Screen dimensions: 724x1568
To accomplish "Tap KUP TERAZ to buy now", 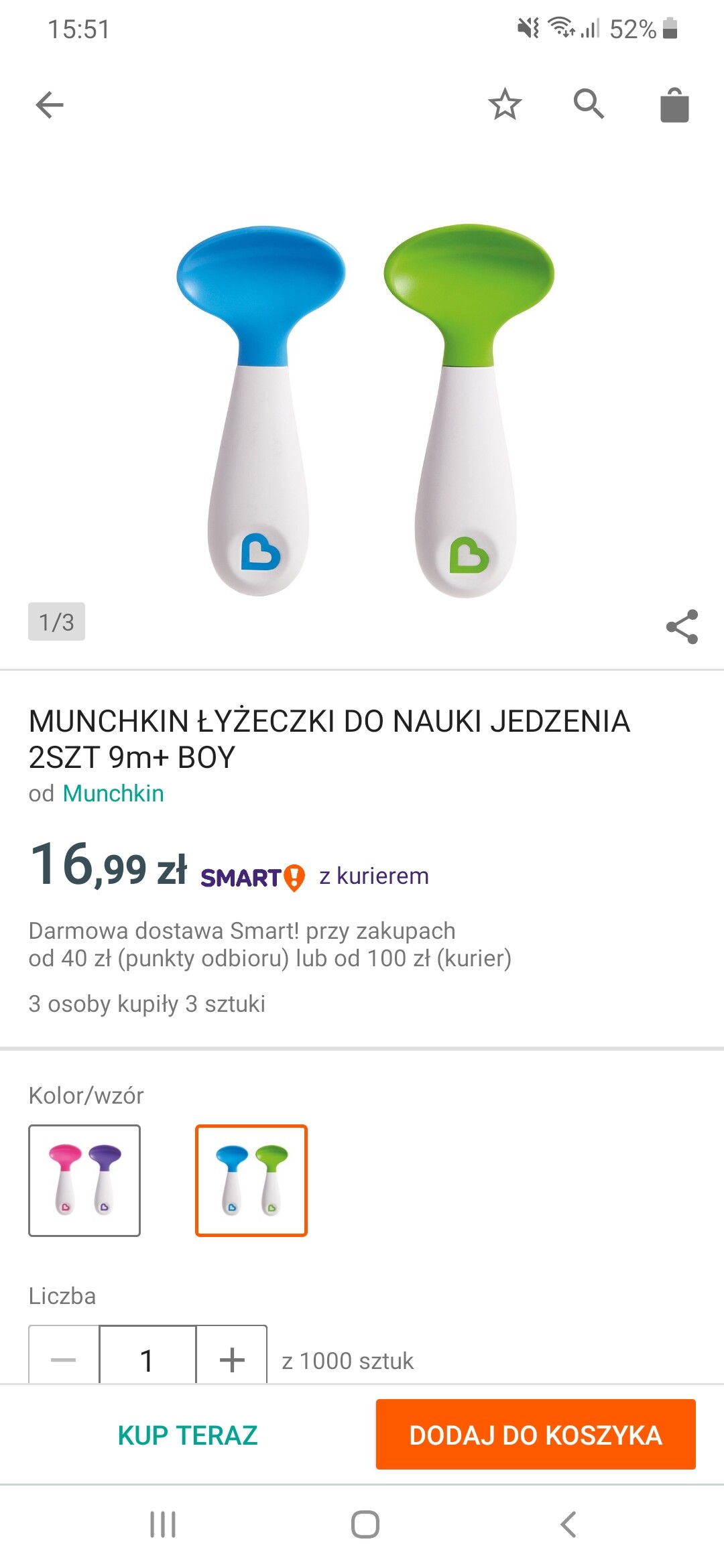I will [188, 1435].
